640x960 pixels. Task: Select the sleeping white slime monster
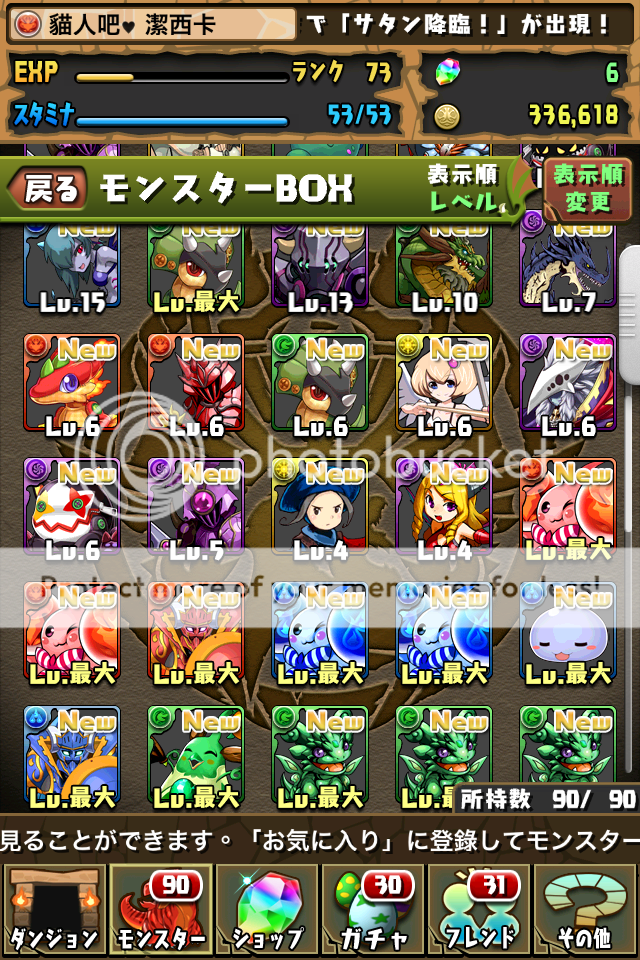click(567, 630)
